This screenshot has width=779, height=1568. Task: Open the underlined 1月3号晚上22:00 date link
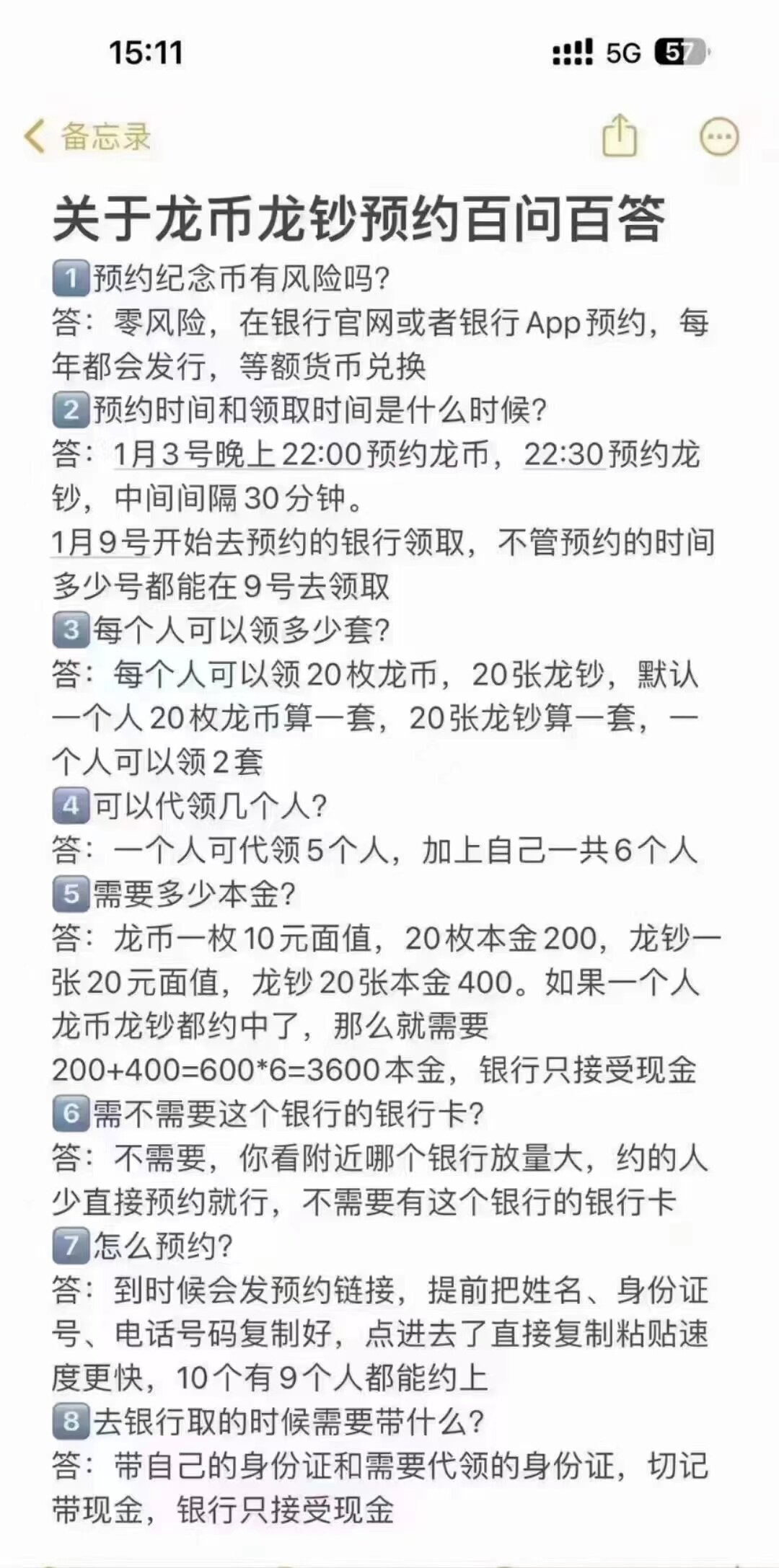238,455
